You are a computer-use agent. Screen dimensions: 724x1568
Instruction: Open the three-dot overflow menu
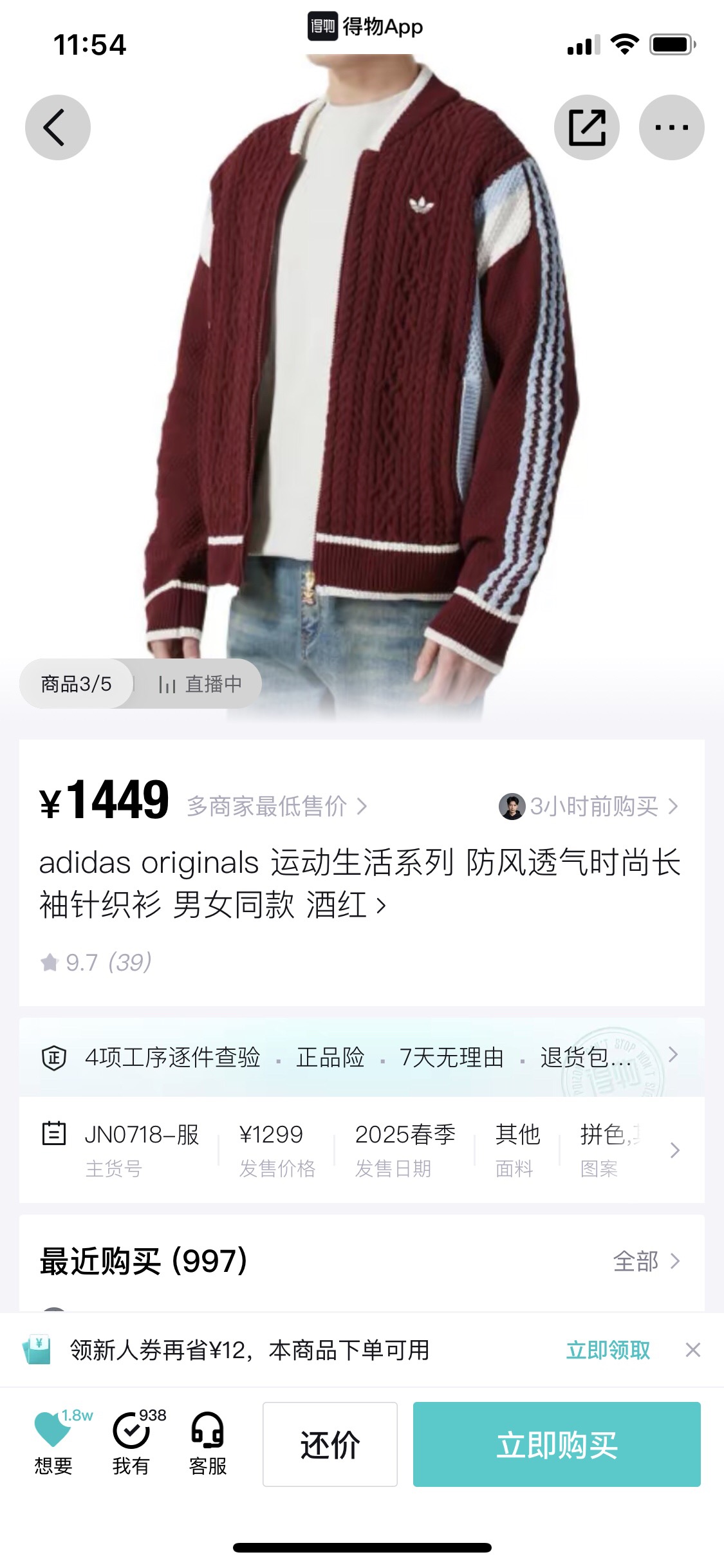671,127
